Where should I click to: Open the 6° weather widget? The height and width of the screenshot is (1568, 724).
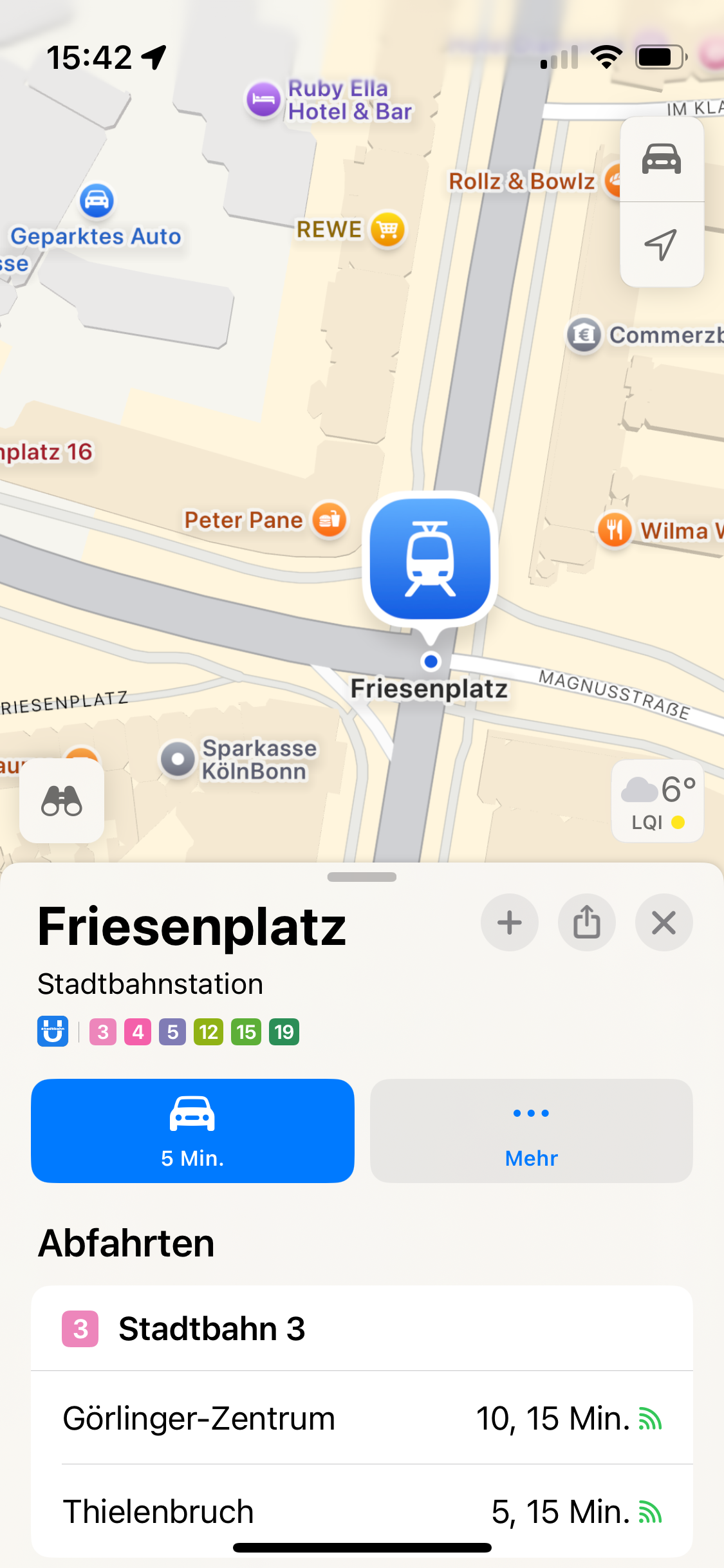(657, 801)
